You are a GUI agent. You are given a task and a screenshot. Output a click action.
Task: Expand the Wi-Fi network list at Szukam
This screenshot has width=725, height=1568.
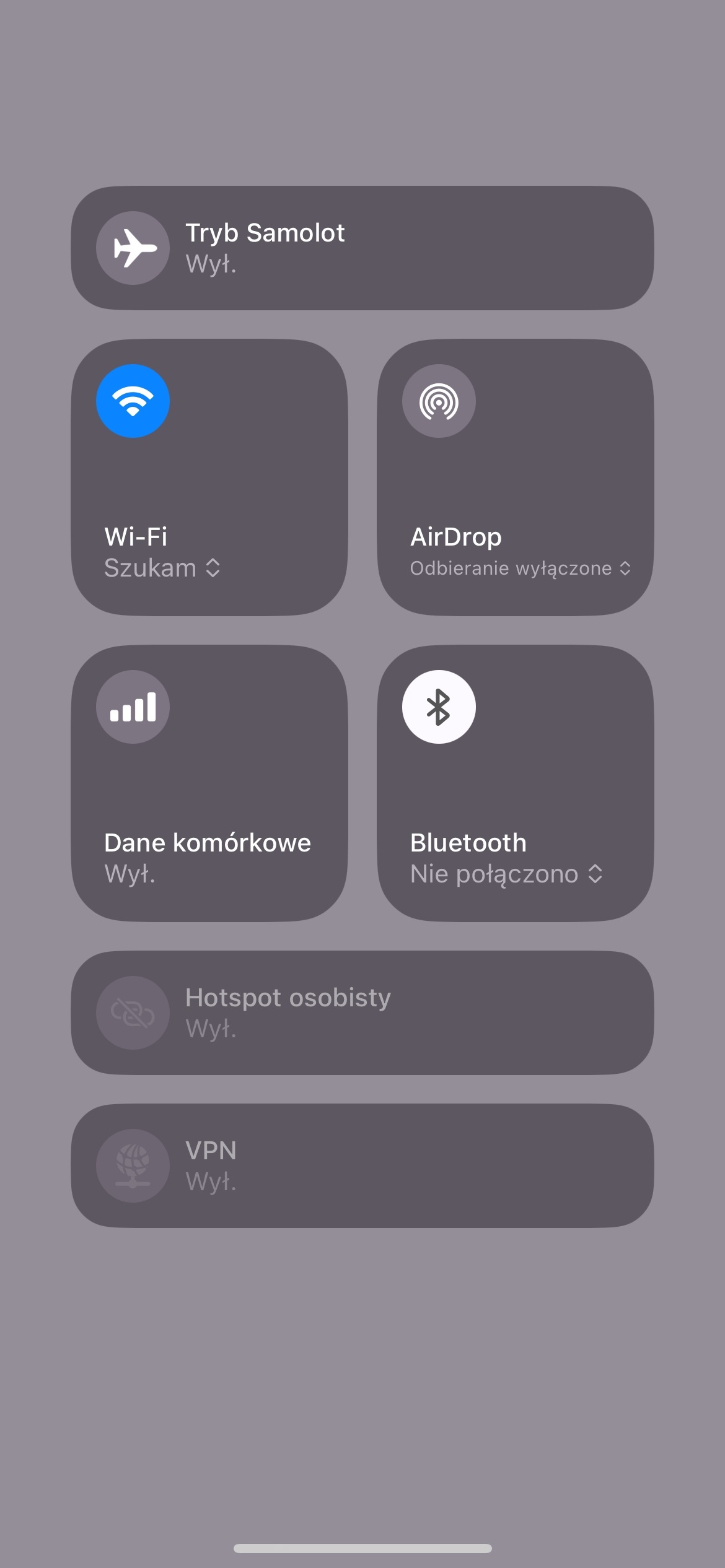coord(162,568)
